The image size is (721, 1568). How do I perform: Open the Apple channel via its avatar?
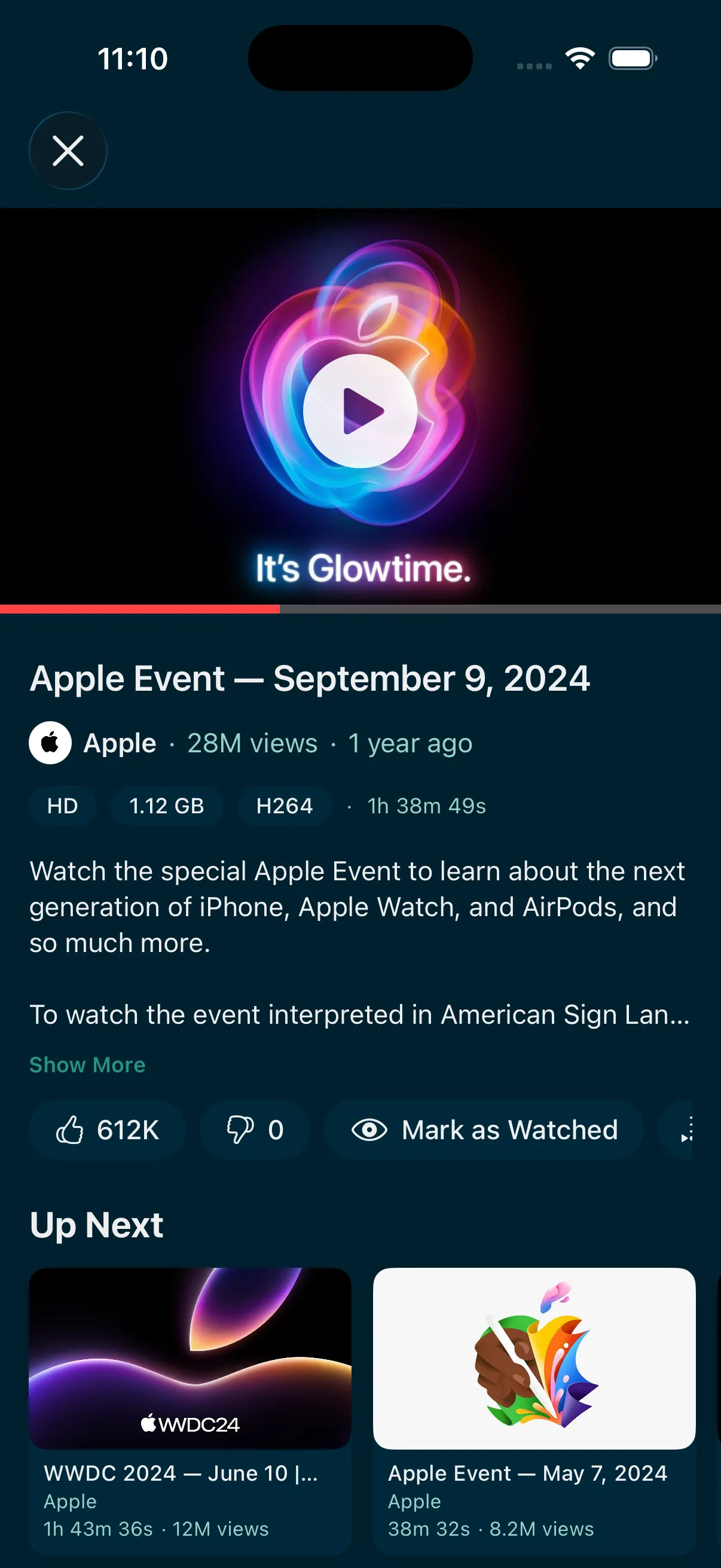click(50, 743)
